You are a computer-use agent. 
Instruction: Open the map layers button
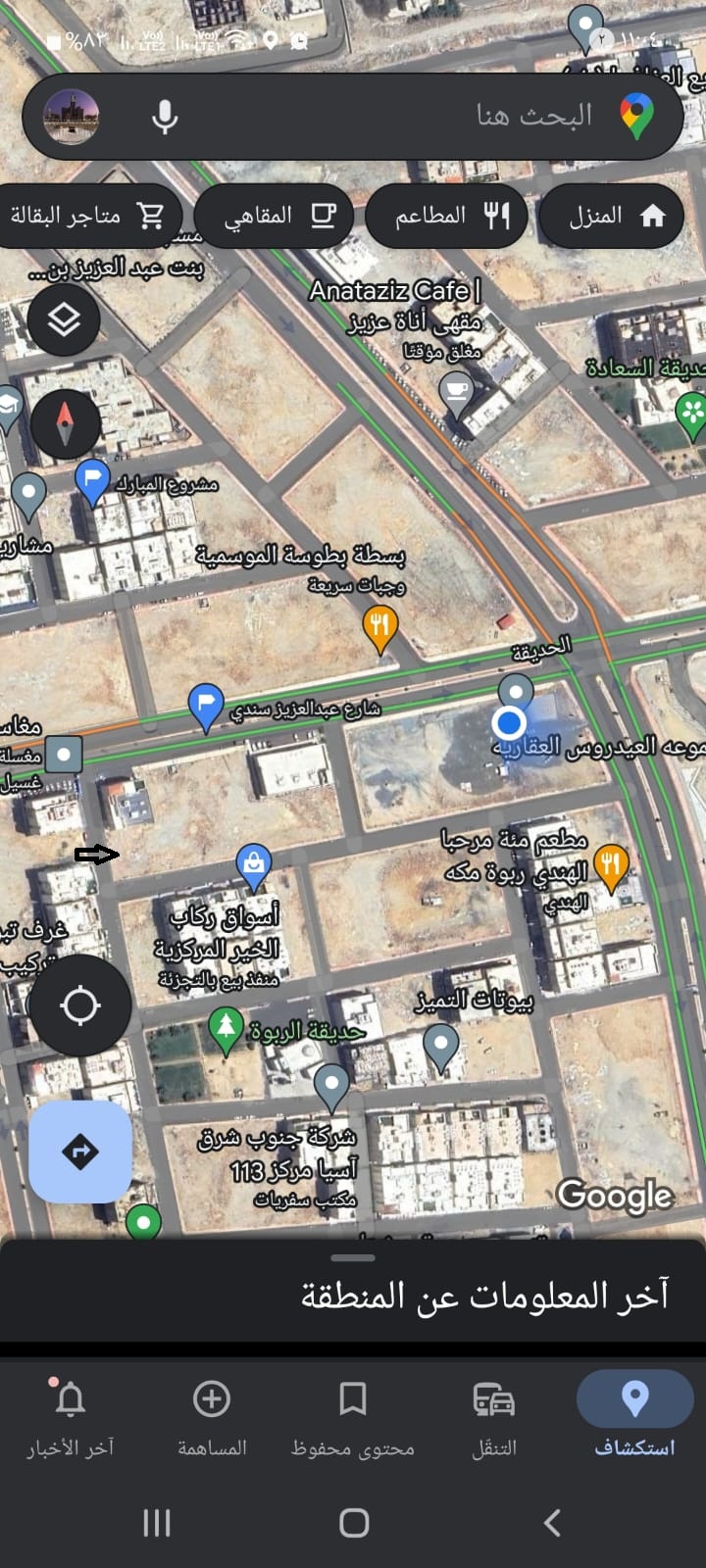pyautogui.click(x=64, y=319)
